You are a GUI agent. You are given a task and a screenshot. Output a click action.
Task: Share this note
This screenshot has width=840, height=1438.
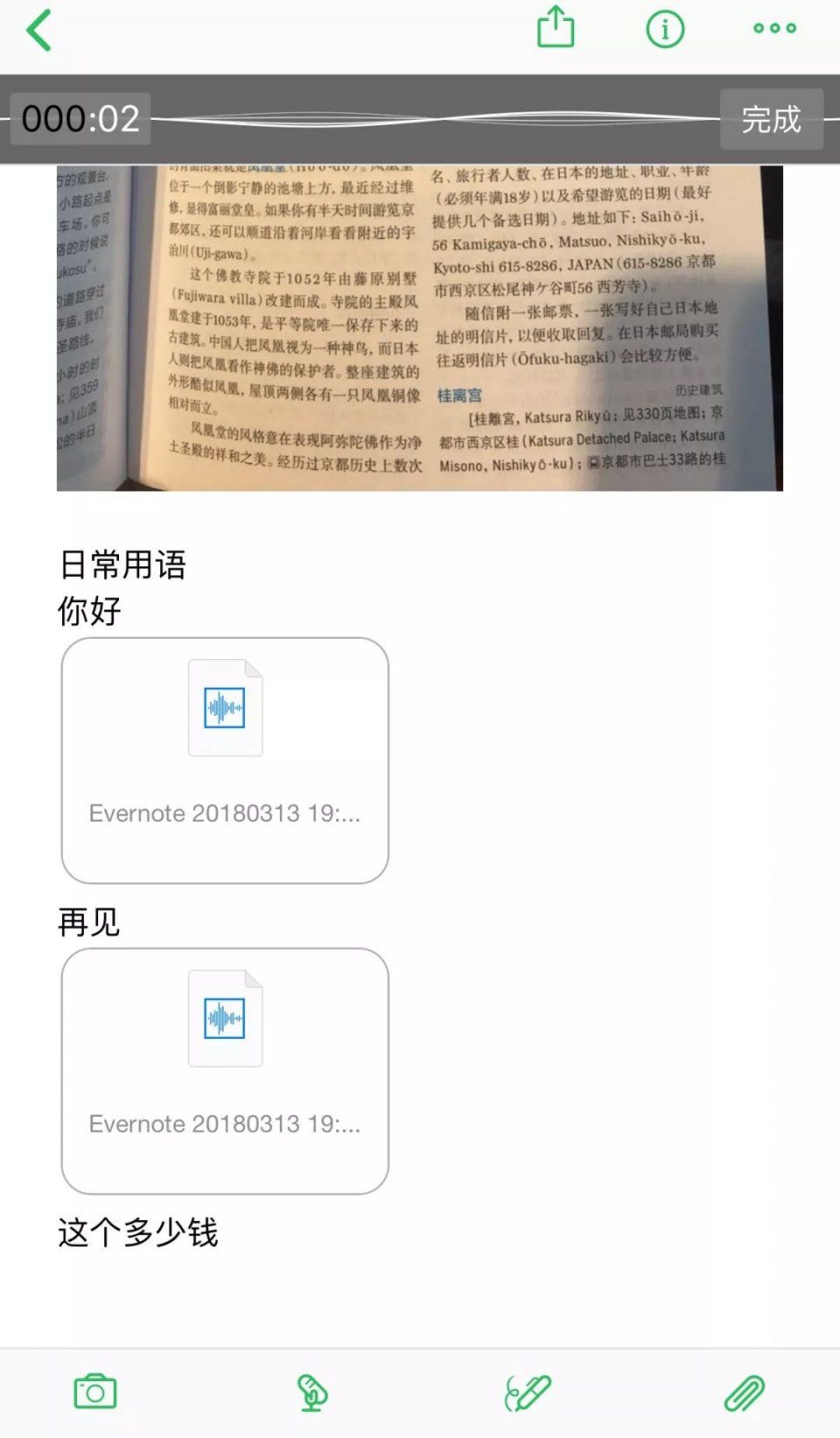coord(556,28)
